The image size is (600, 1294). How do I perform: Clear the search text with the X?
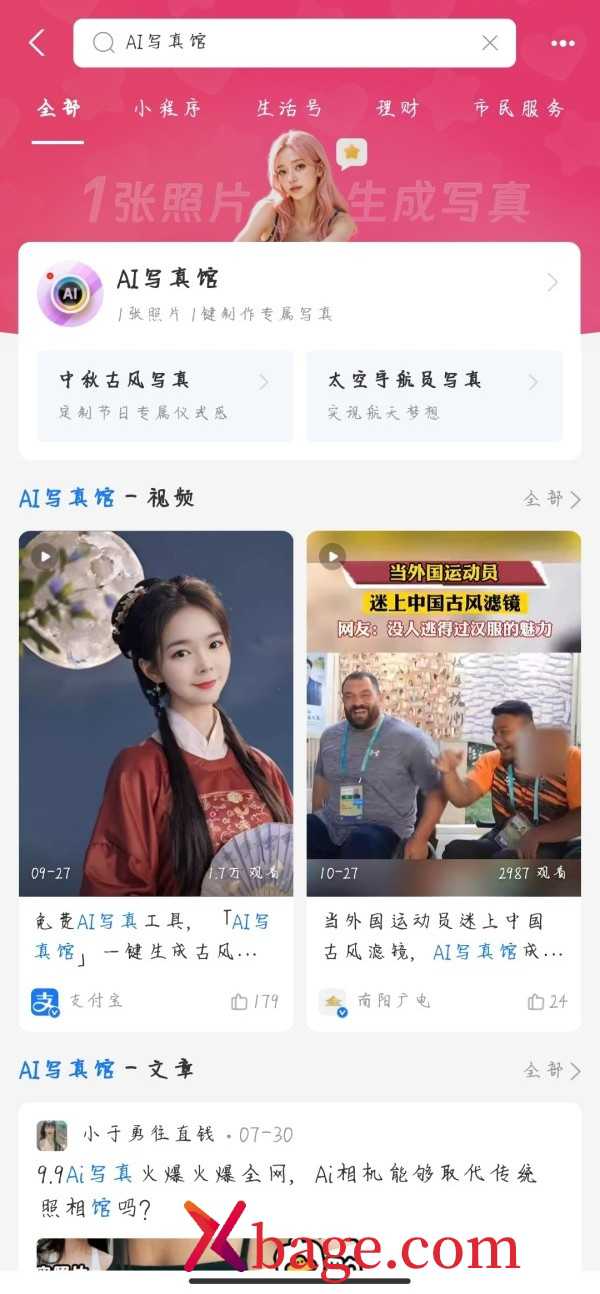[x=490, y=43]
